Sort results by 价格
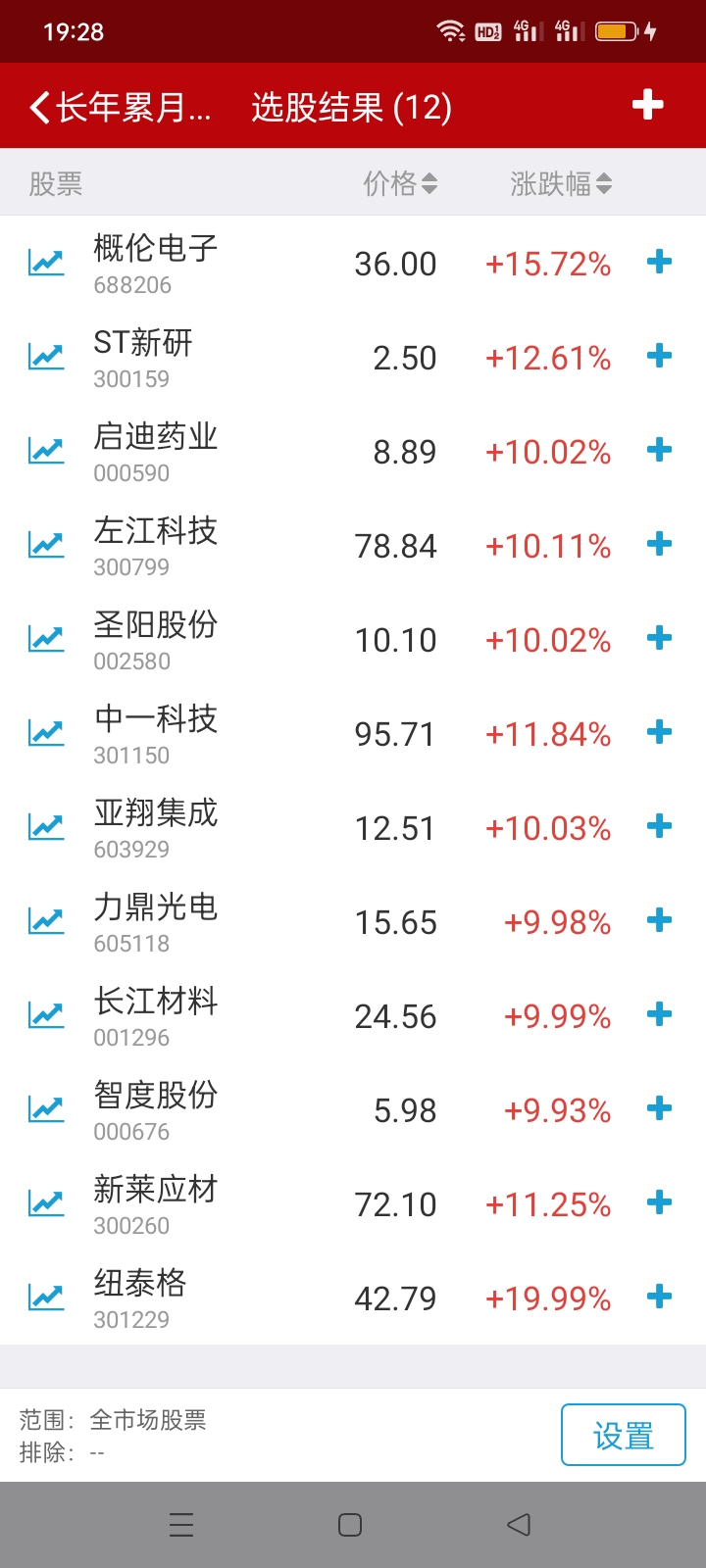Screen dimensions: 706x1568 pos(399,183)
